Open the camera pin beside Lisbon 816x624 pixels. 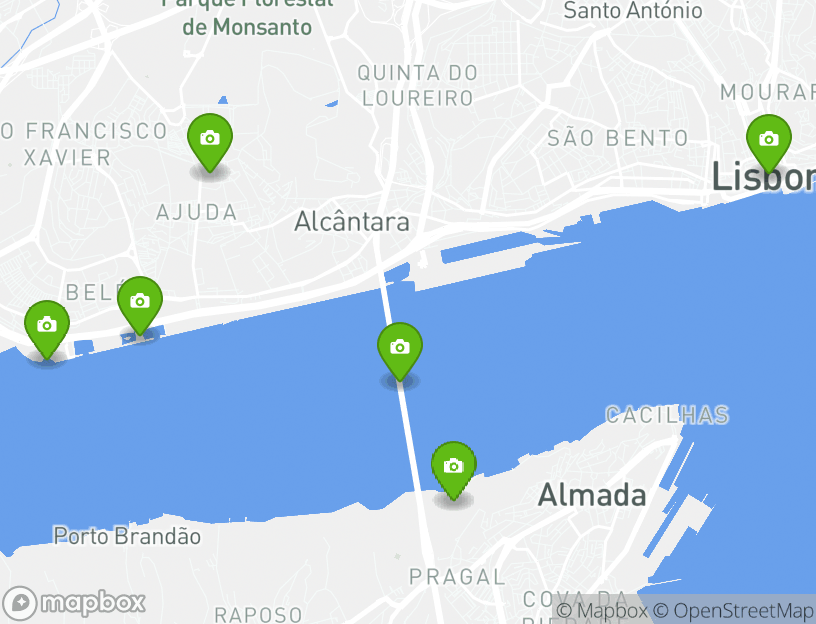768,141
